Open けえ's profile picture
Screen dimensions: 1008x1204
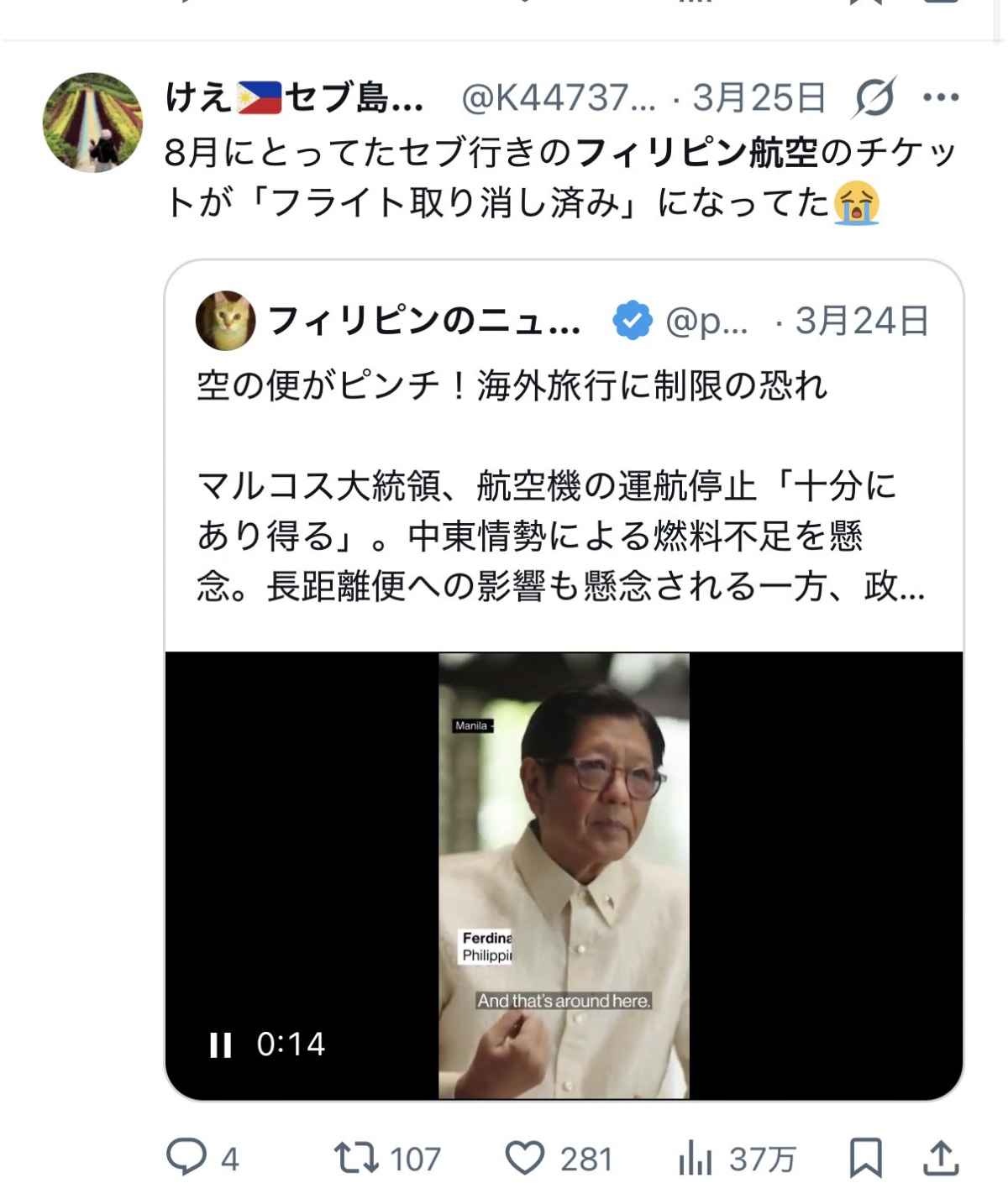point(92,123)
